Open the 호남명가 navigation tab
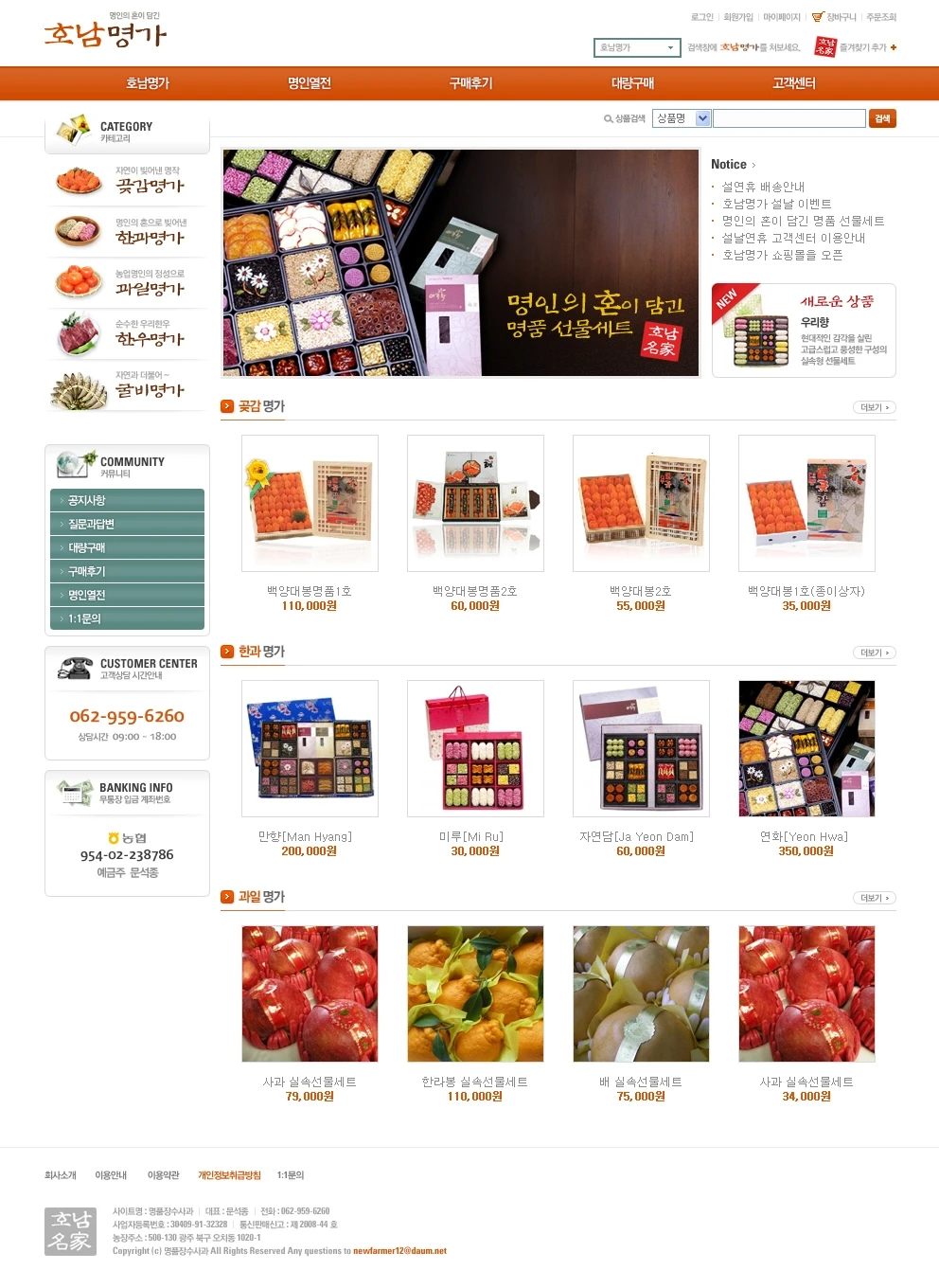Viewport: 939px width, 1288px height. 148,83
